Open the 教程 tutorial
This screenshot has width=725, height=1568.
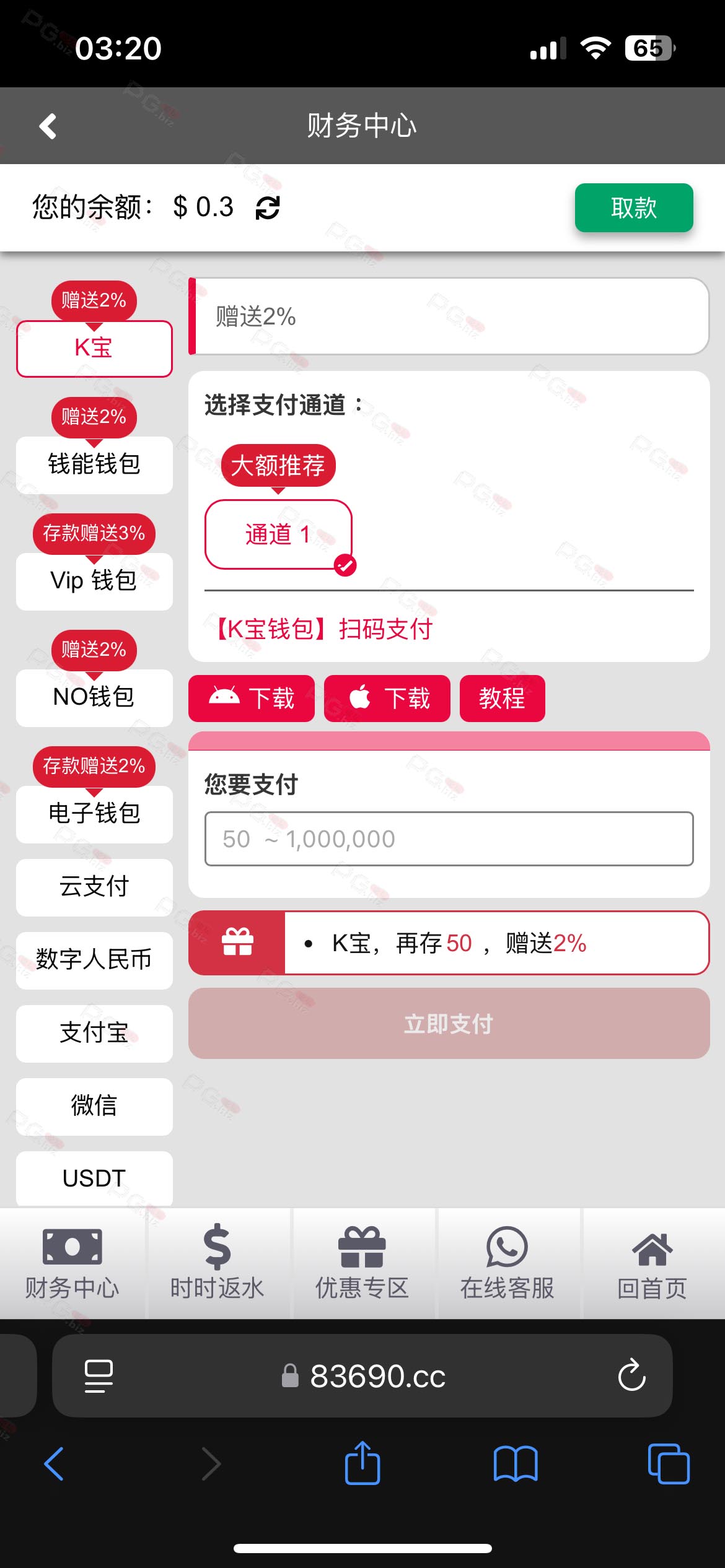click(503, 699)
